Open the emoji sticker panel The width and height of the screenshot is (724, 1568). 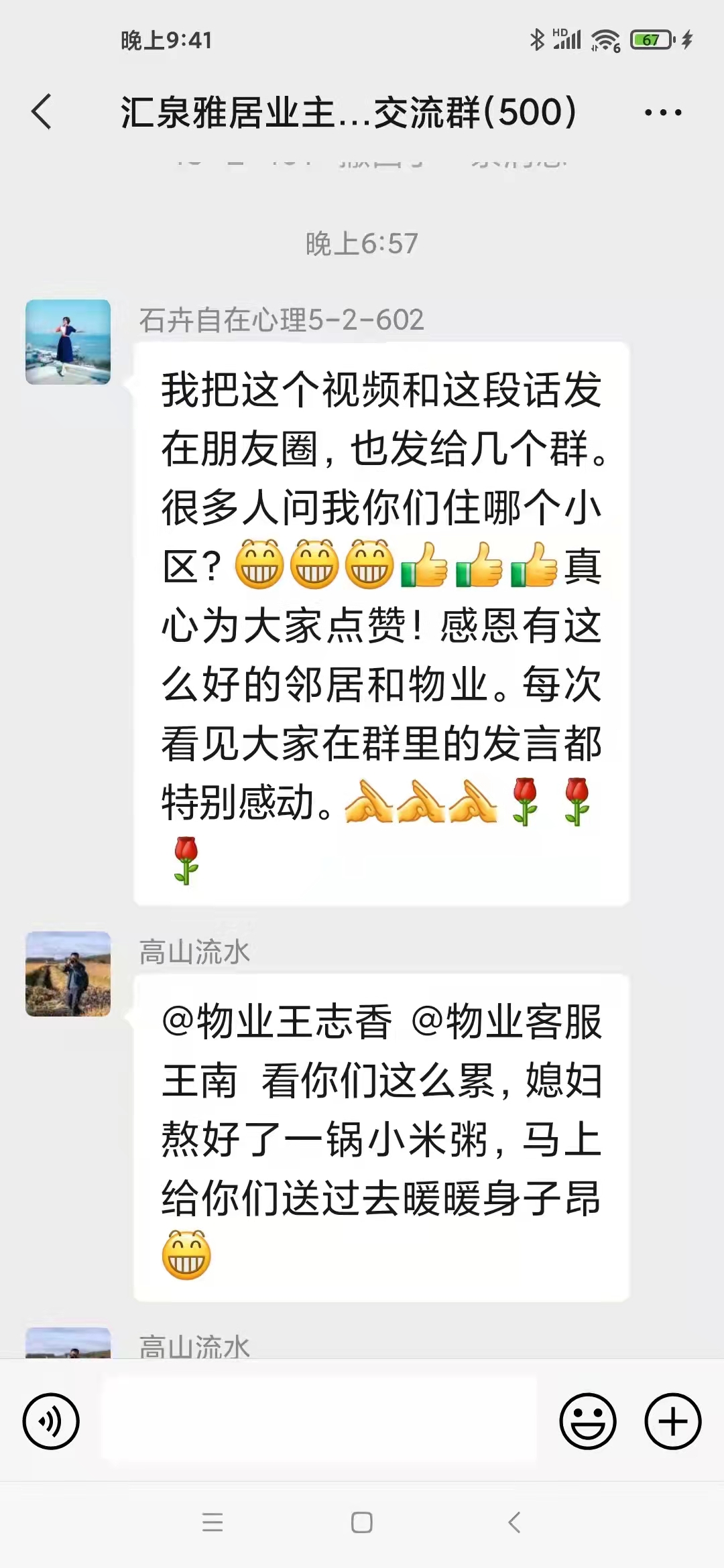(588, 1421)
